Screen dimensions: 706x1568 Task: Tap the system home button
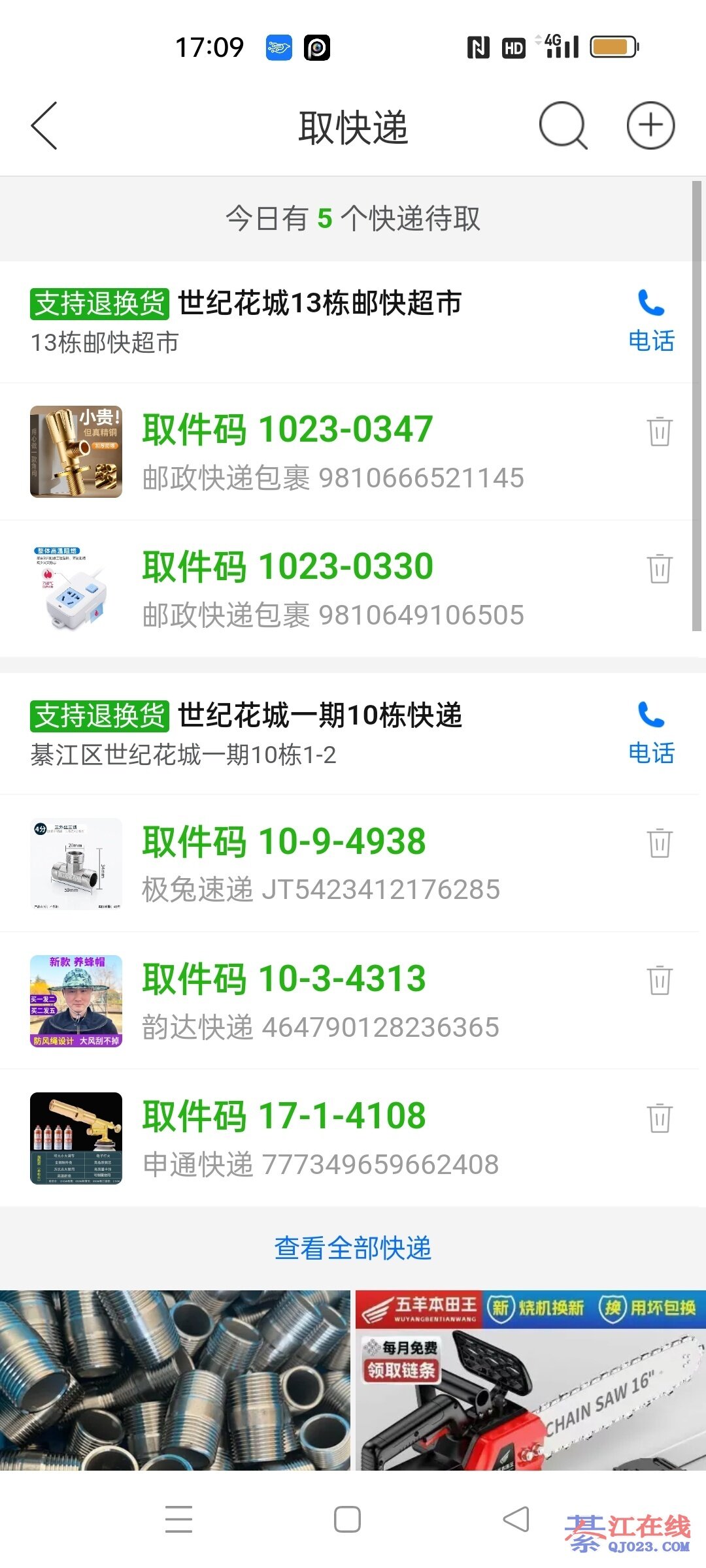[347, 1519]
